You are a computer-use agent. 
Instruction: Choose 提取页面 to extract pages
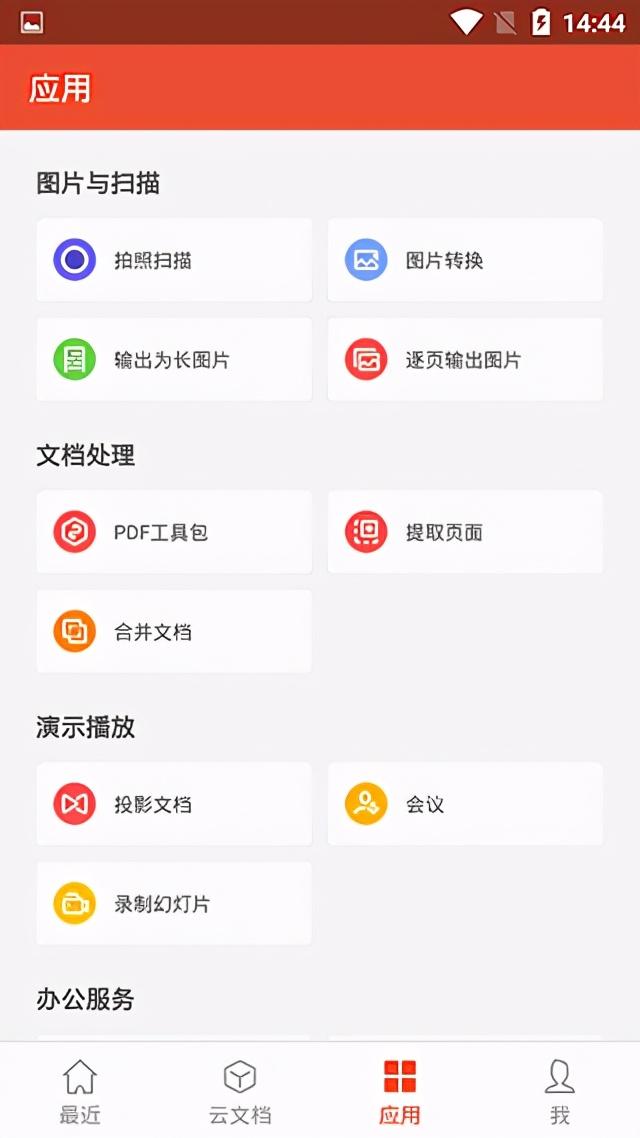click(x=465, y=532)
